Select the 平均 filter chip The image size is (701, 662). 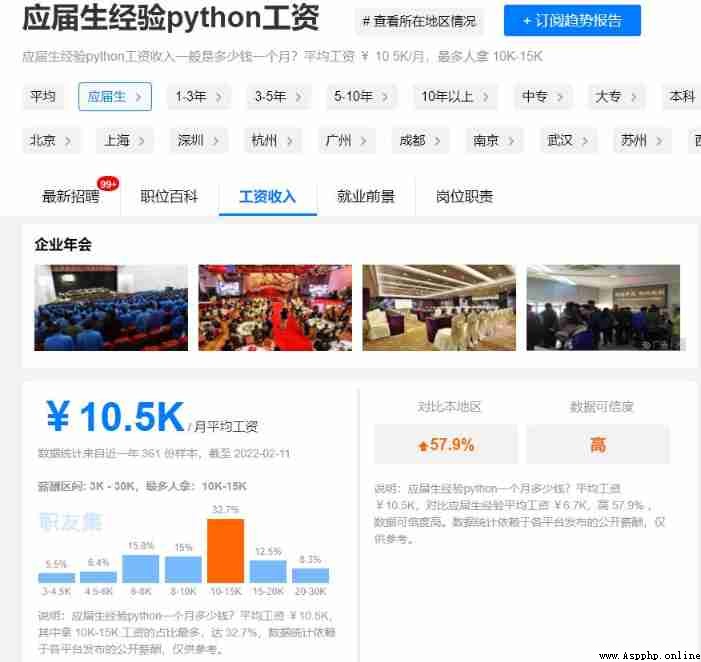43,97
